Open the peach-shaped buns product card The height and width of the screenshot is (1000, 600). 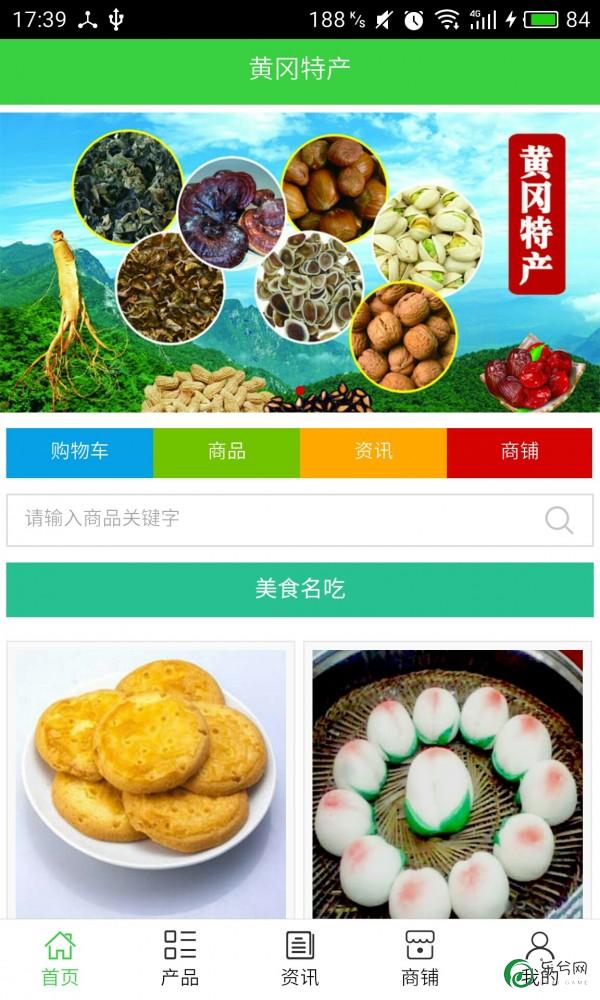coord(447,780)
